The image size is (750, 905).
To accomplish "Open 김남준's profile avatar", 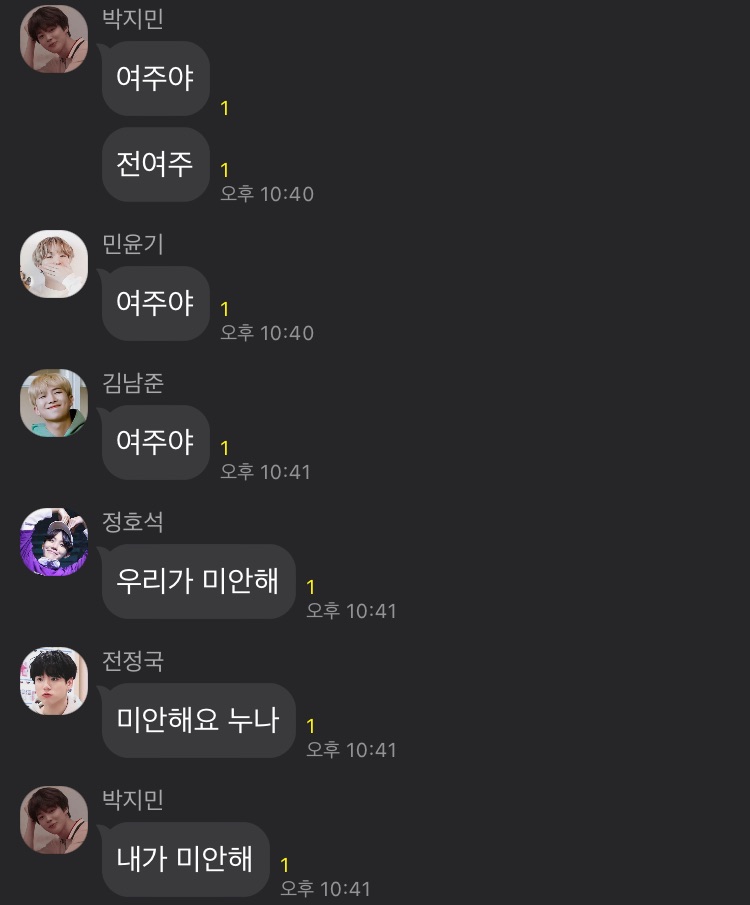I will (54, 403).
